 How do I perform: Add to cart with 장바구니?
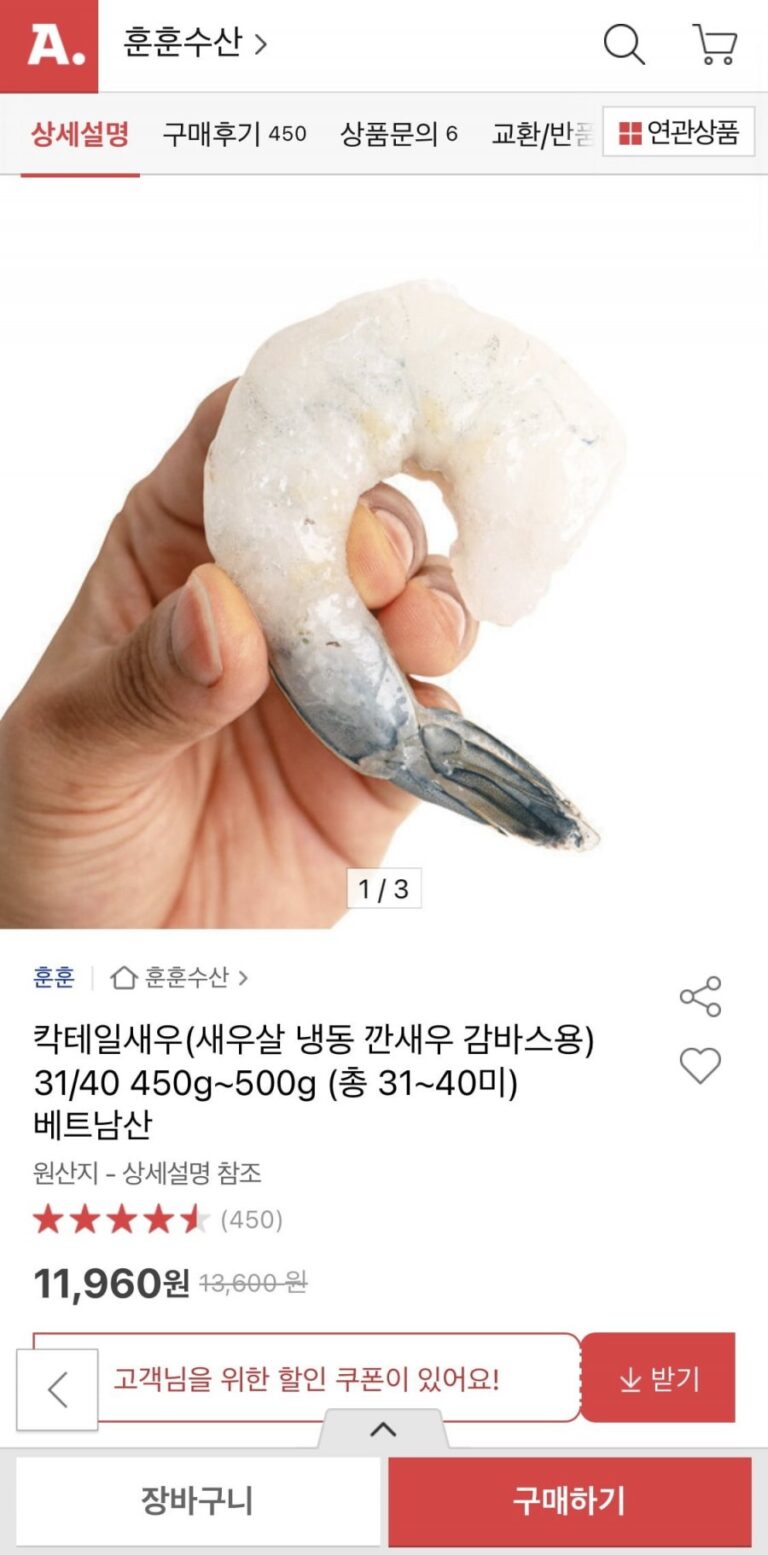tap(197, 1501)
